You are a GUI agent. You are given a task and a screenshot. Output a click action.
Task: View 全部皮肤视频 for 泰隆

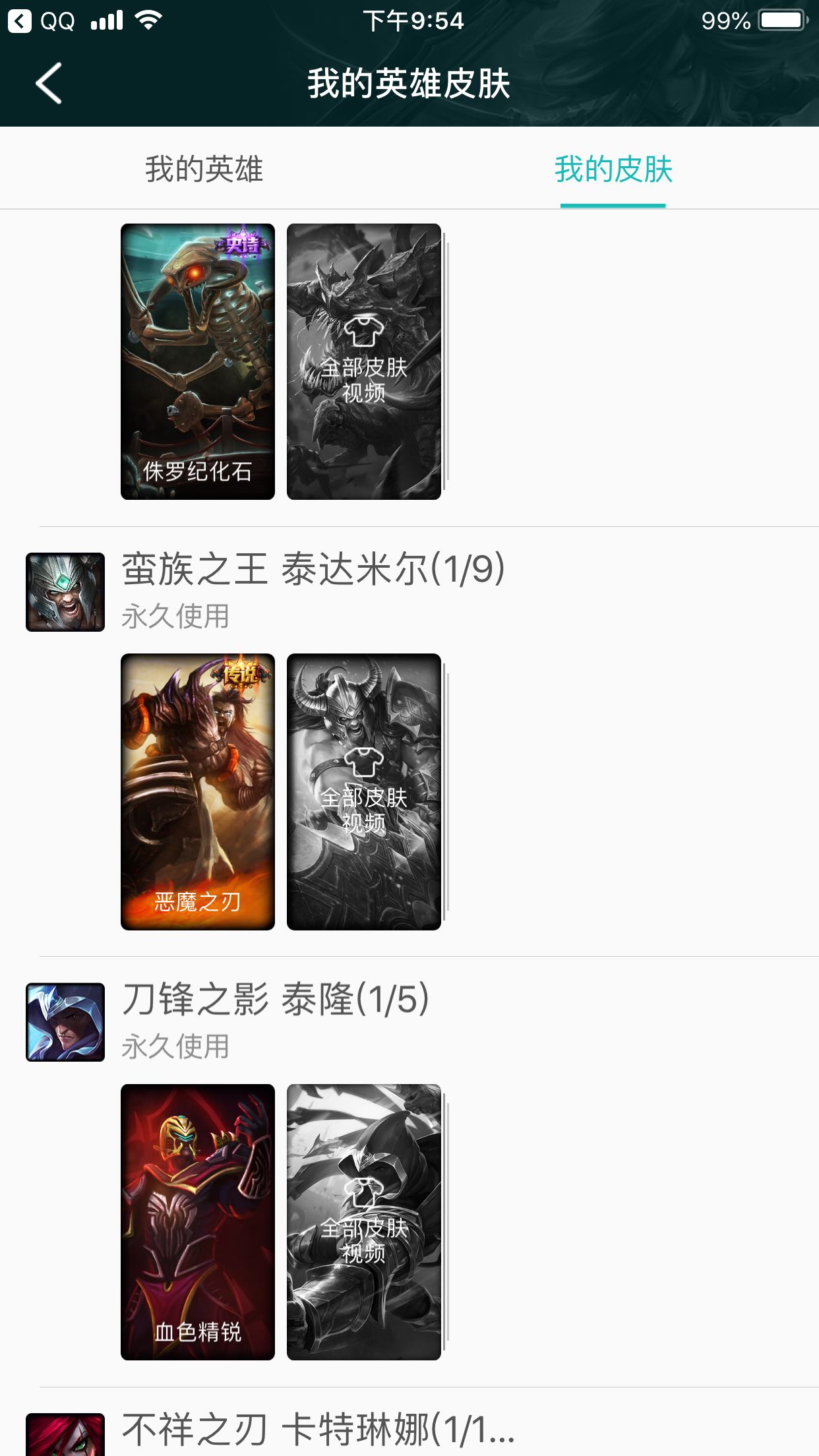click(x=364, y=1222)
